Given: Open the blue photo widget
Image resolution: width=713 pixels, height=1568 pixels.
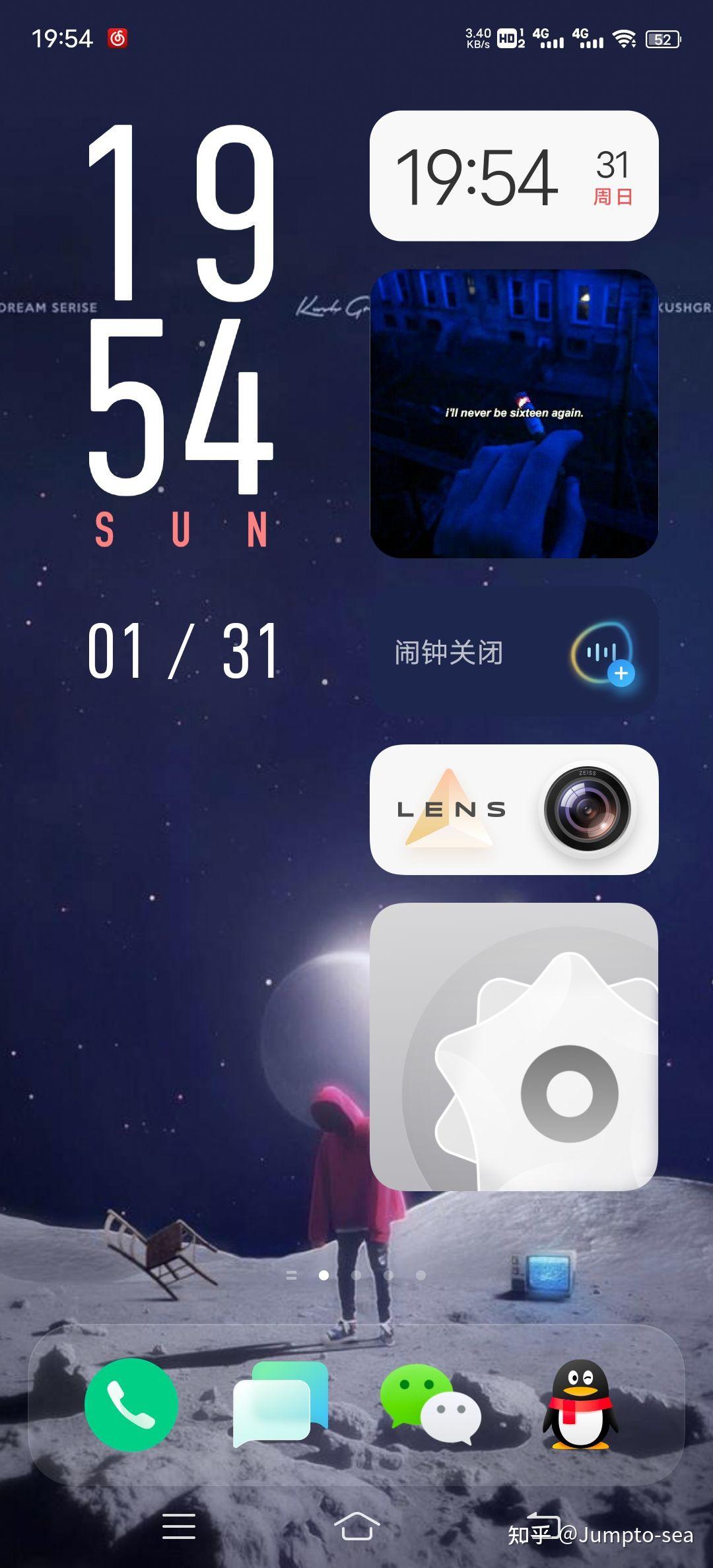Looking at the screenshot, I should click(514, 414).
